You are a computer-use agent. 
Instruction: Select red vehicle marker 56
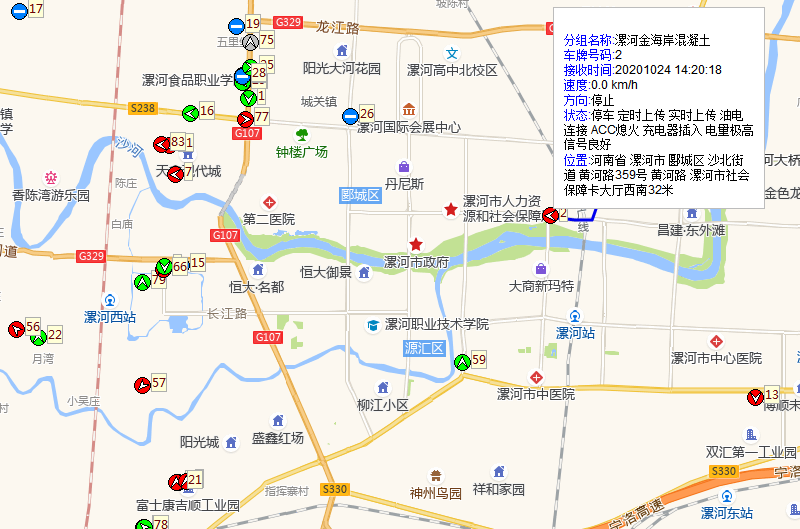[x=16, y=328]
